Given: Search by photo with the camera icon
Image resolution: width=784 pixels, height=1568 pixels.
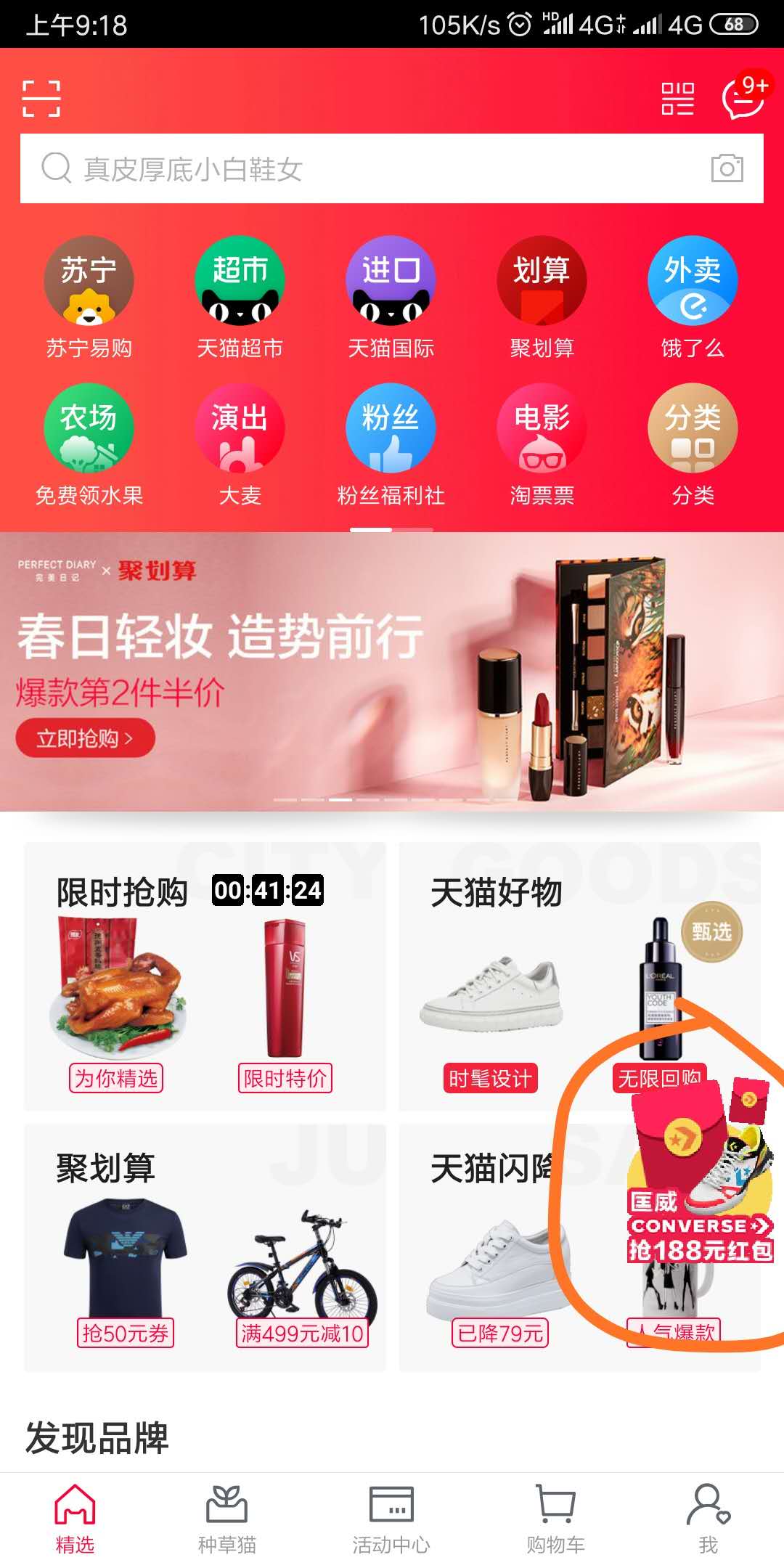Looking at the screenshot, I should point(727,168).
